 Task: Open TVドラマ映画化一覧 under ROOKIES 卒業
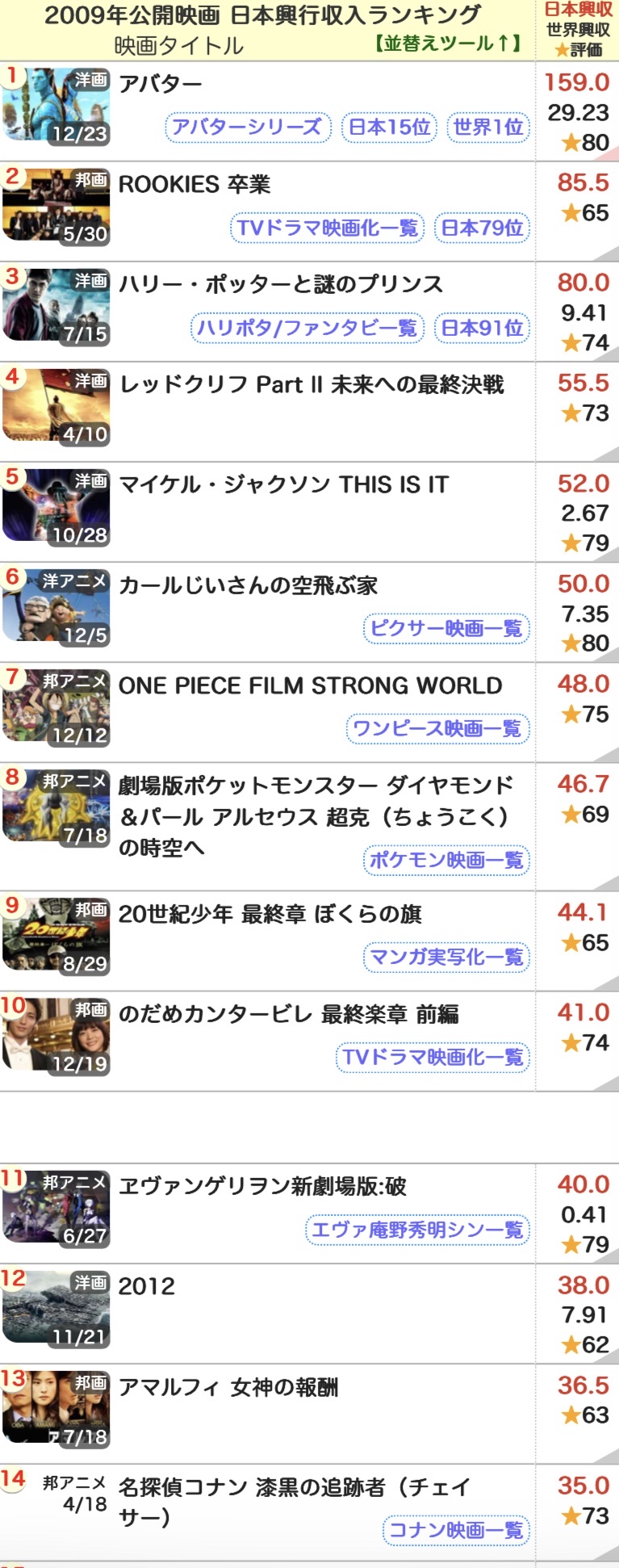click(x=327, y=228)
